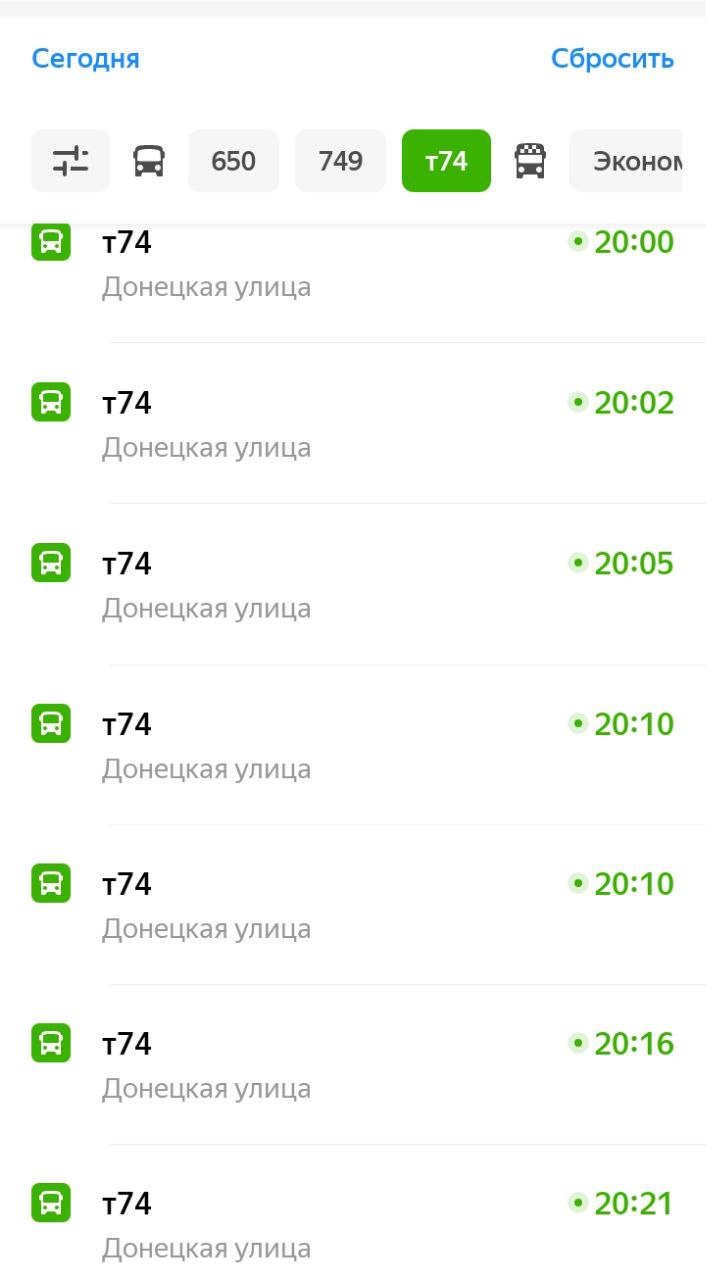This screenshot has height=1280, width=706.
Task: Reset filters with Сбросить
Action: (x=612, y=58)
